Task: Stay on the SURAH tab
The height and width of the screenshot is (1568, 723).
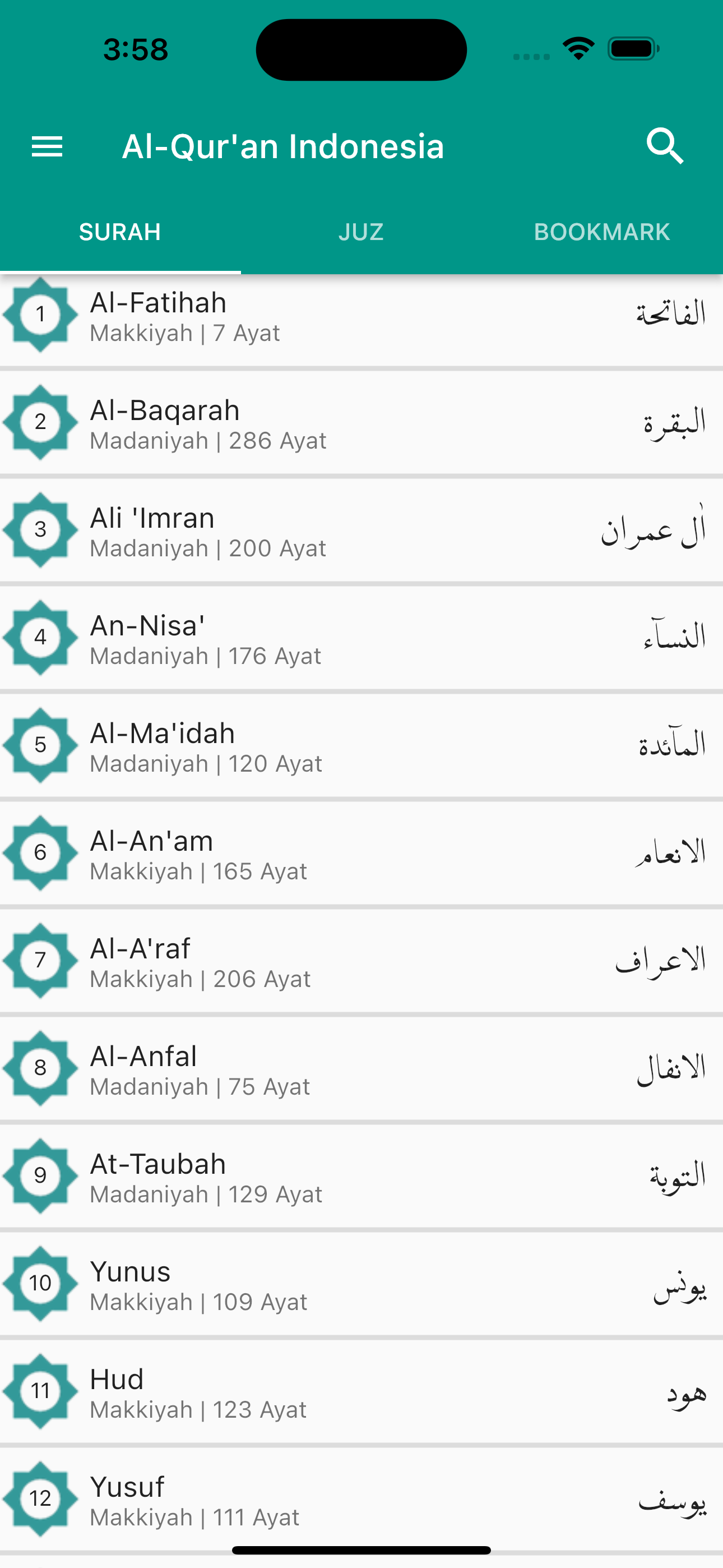Action: [x=120, y=231]
